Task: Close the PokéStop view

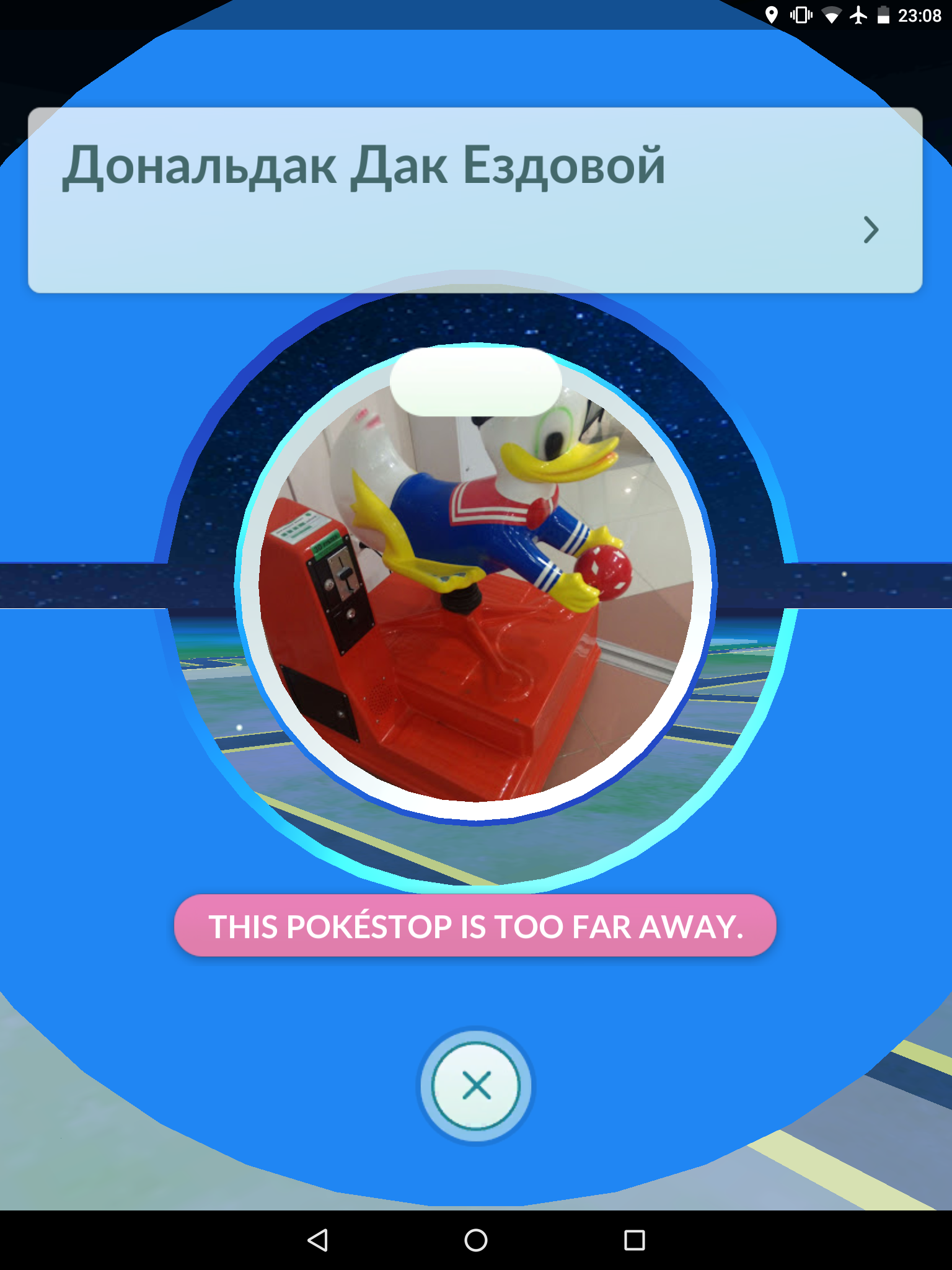Action: pos(475,1086)
